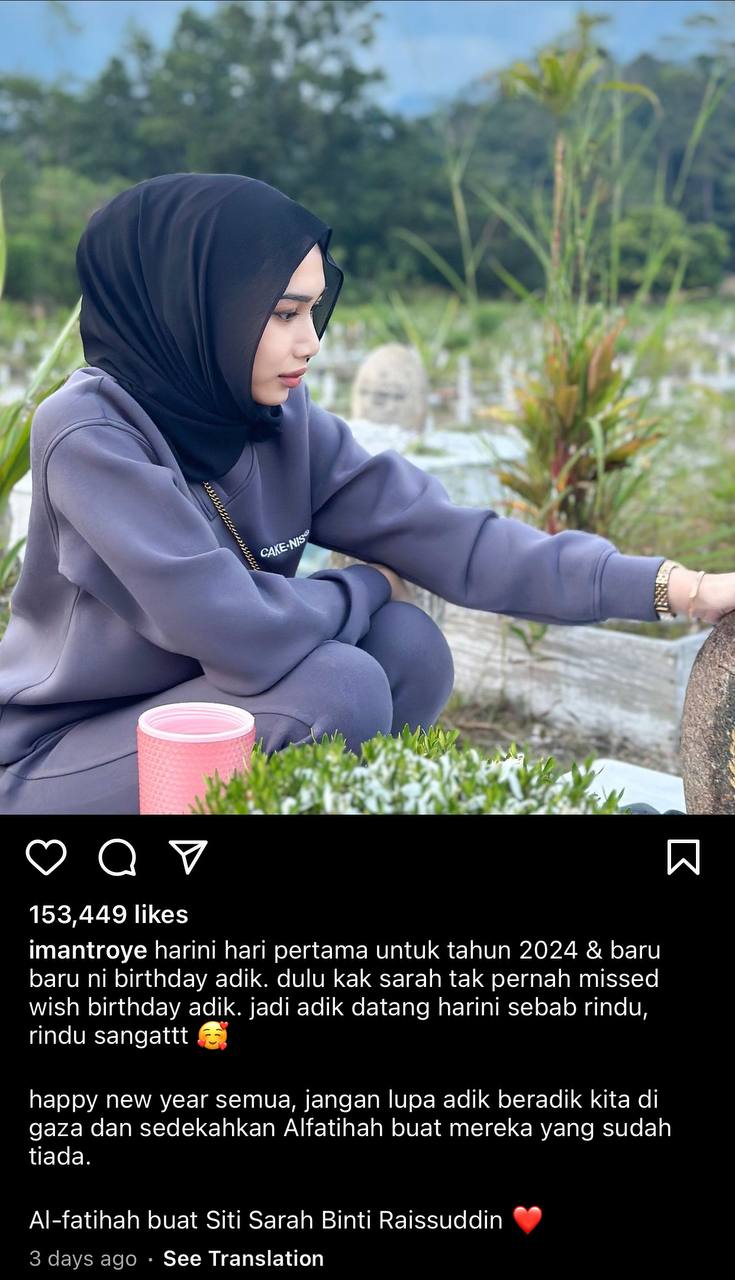View the 153,449 likes list
The image size is (735, 1280).
point(108,914)
